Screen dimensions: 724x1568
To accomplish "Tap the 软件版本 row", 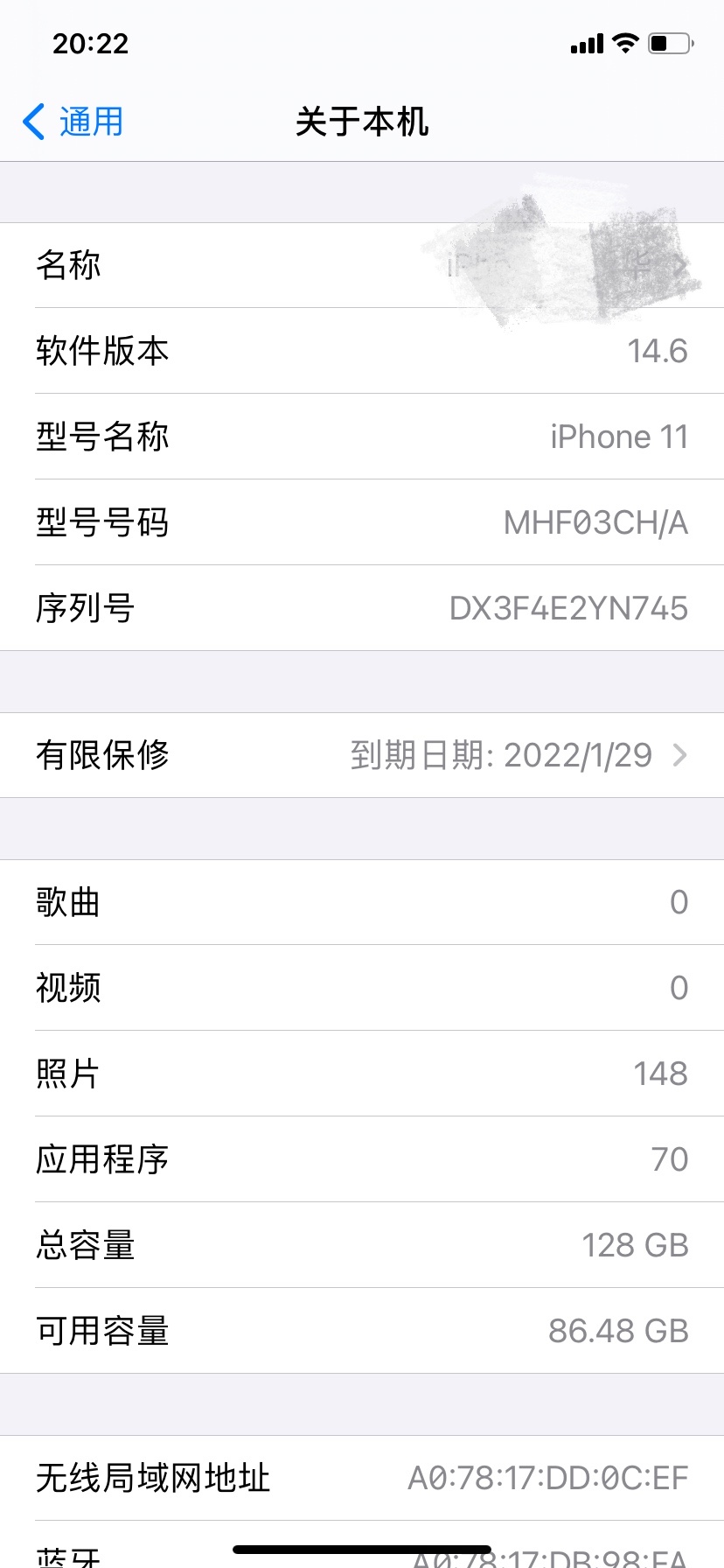I will click(362, 351).
